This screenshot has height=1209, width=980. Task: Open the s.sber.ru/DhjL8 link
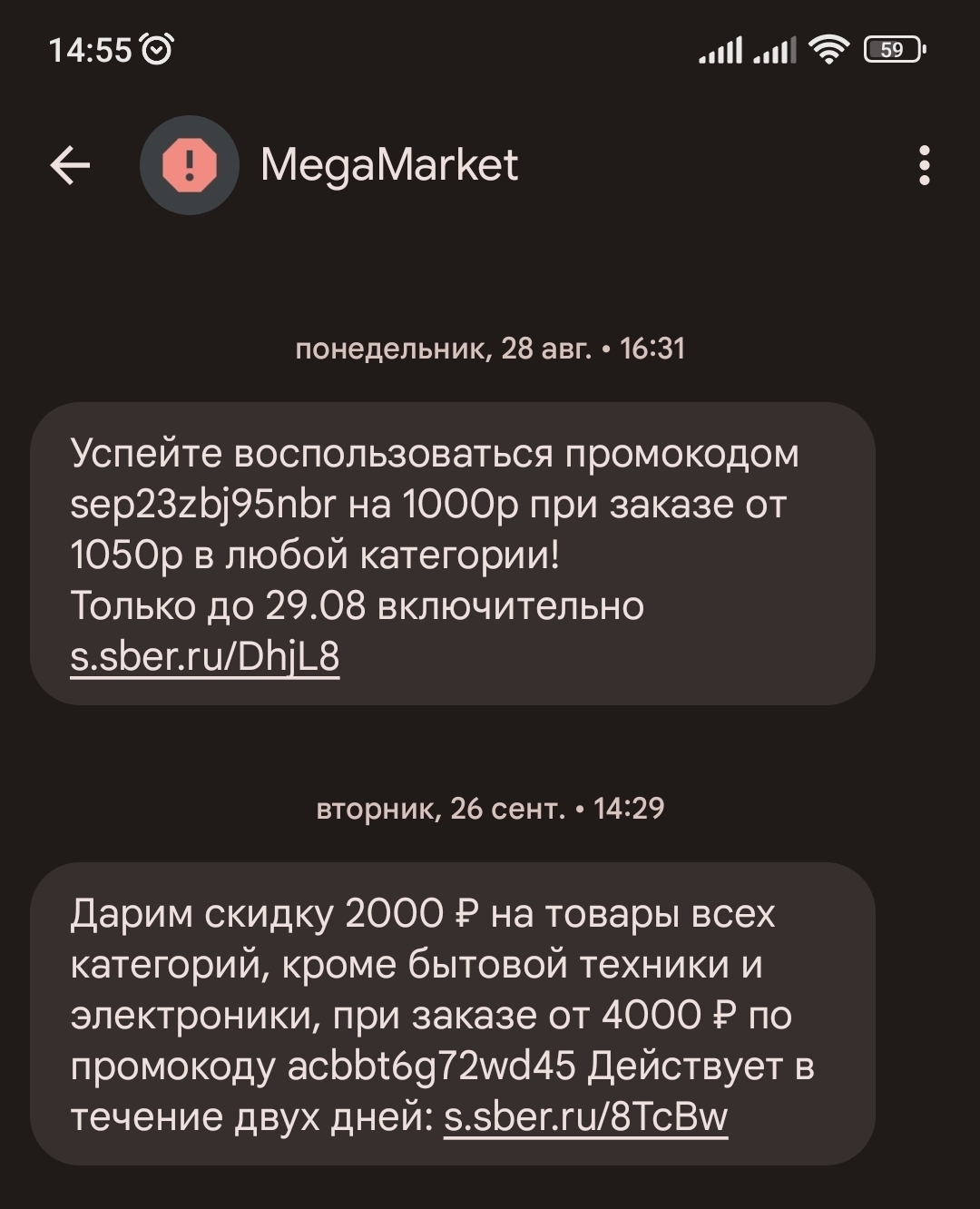[x=205, y=656]
